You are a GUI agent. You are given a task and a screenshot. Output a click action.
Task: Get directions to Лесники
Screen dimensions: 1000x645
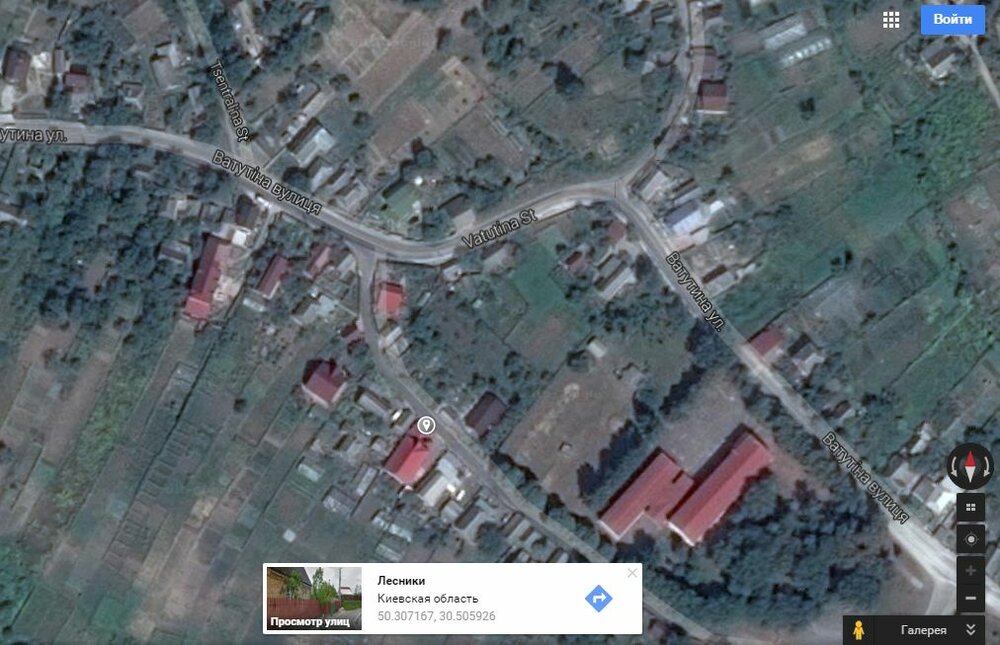(598, 598)
